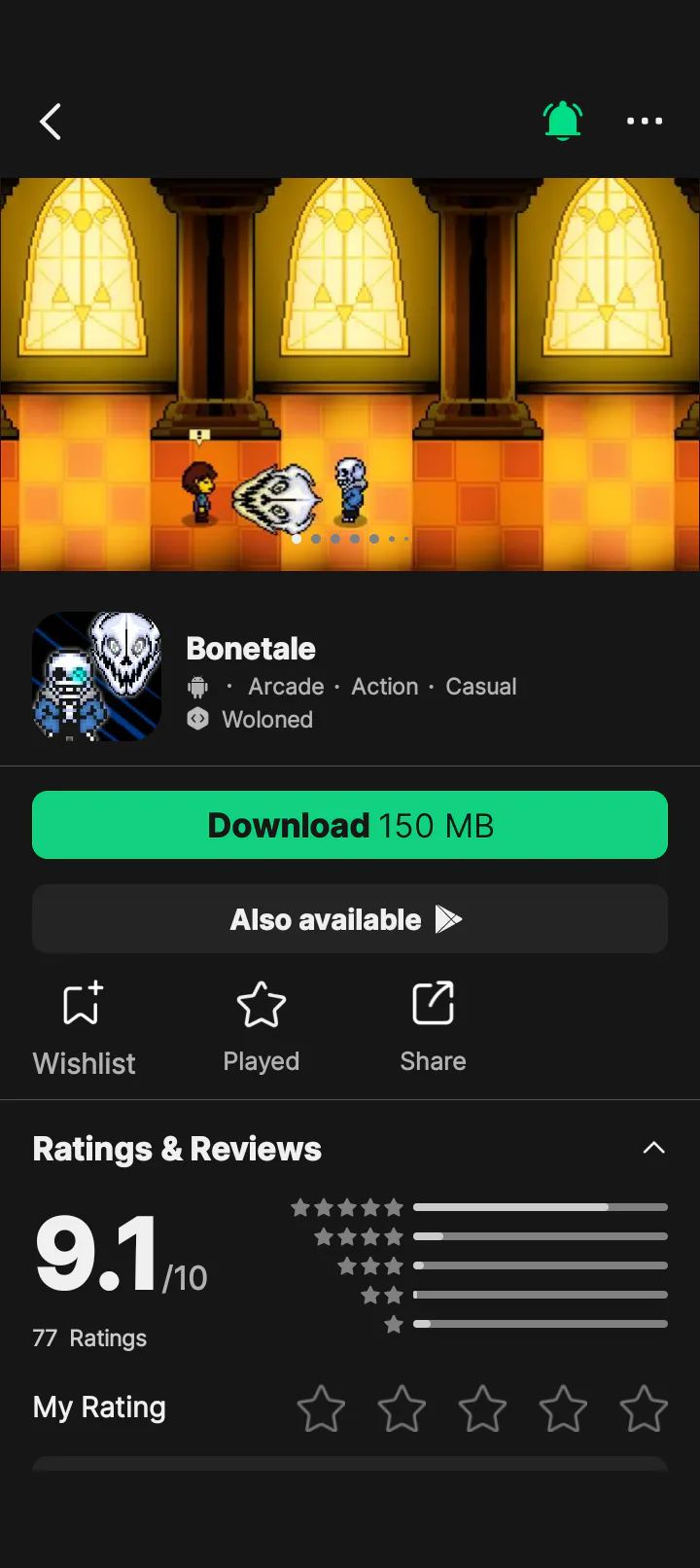Collapse the Ratings & Reviews section
The width and height of the screenshot is (700, 1568).
(654, 1148)
